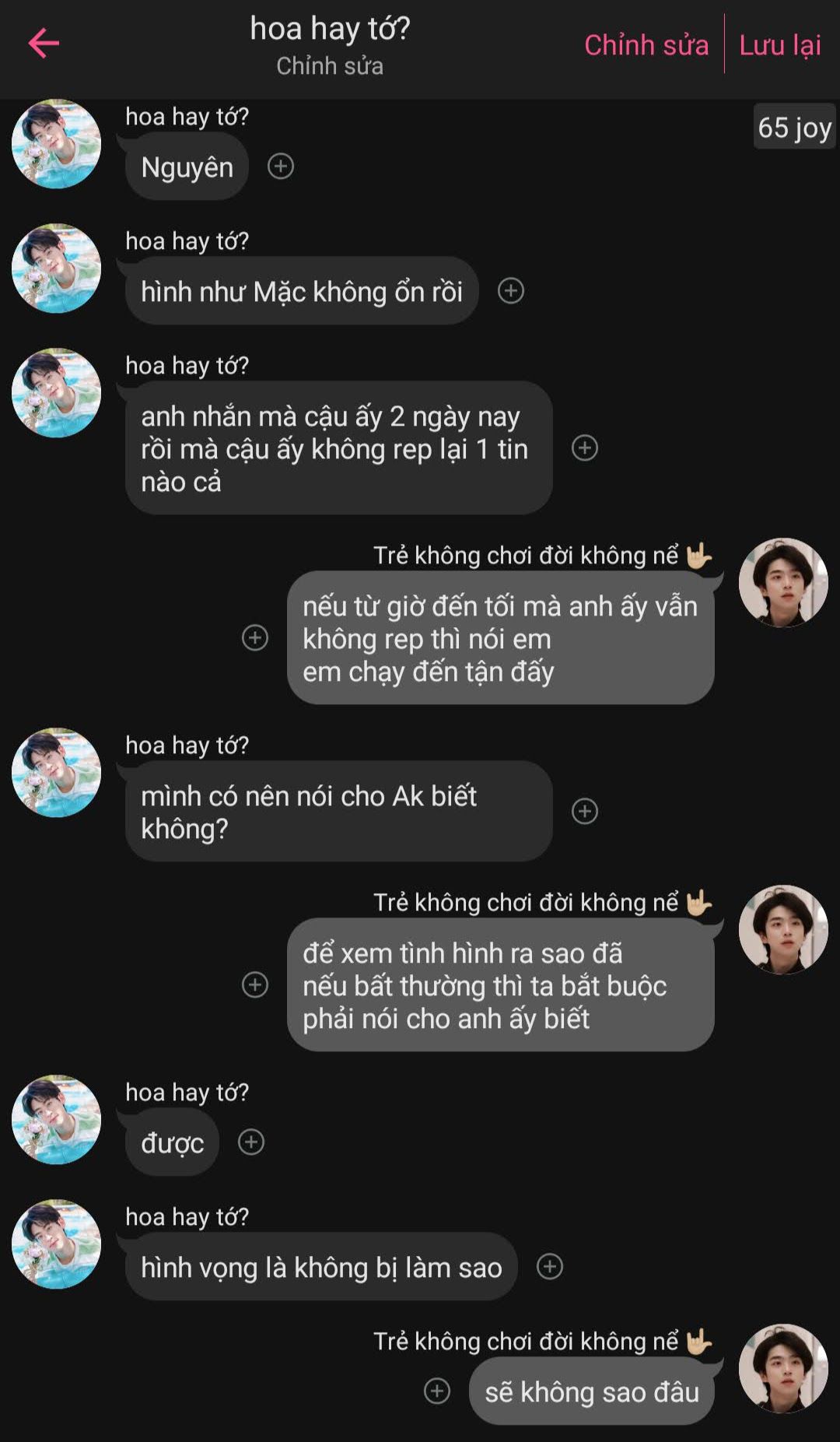Tap the plus beside "sẽ không sao đâu"
The height and width of the screenshot is (1442, 840).
[x=437, y=1391]
